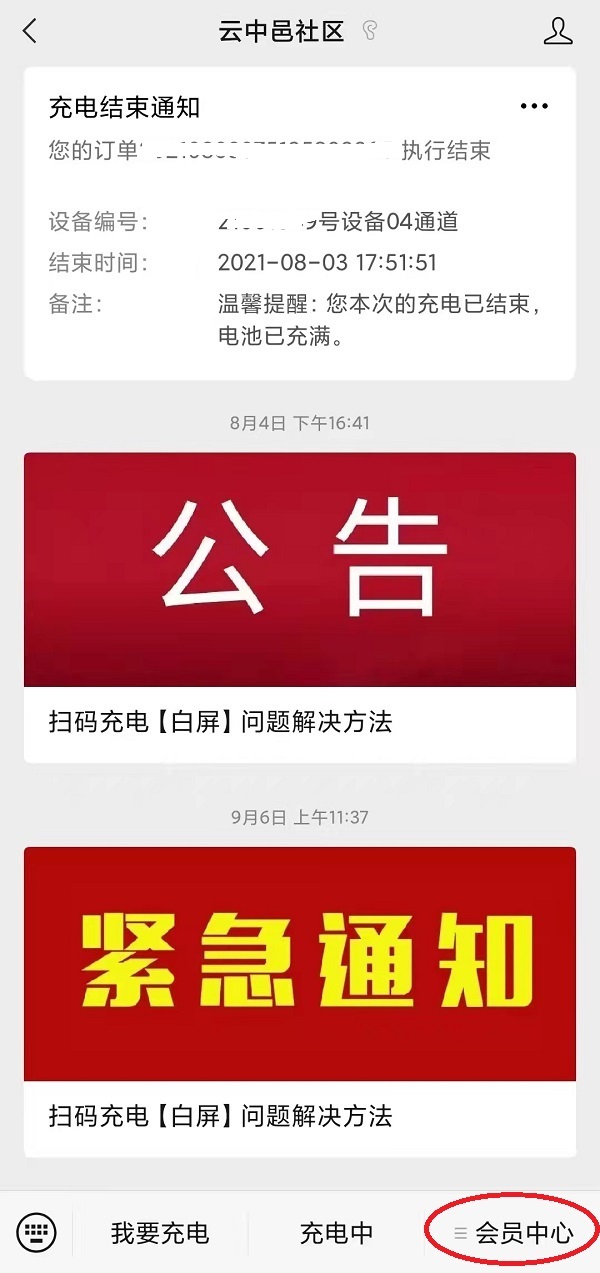This screenshot has width=600, height=1273.
Task: Open the three-dot menu on 充电结束通知
Action: tap(535, 107)
